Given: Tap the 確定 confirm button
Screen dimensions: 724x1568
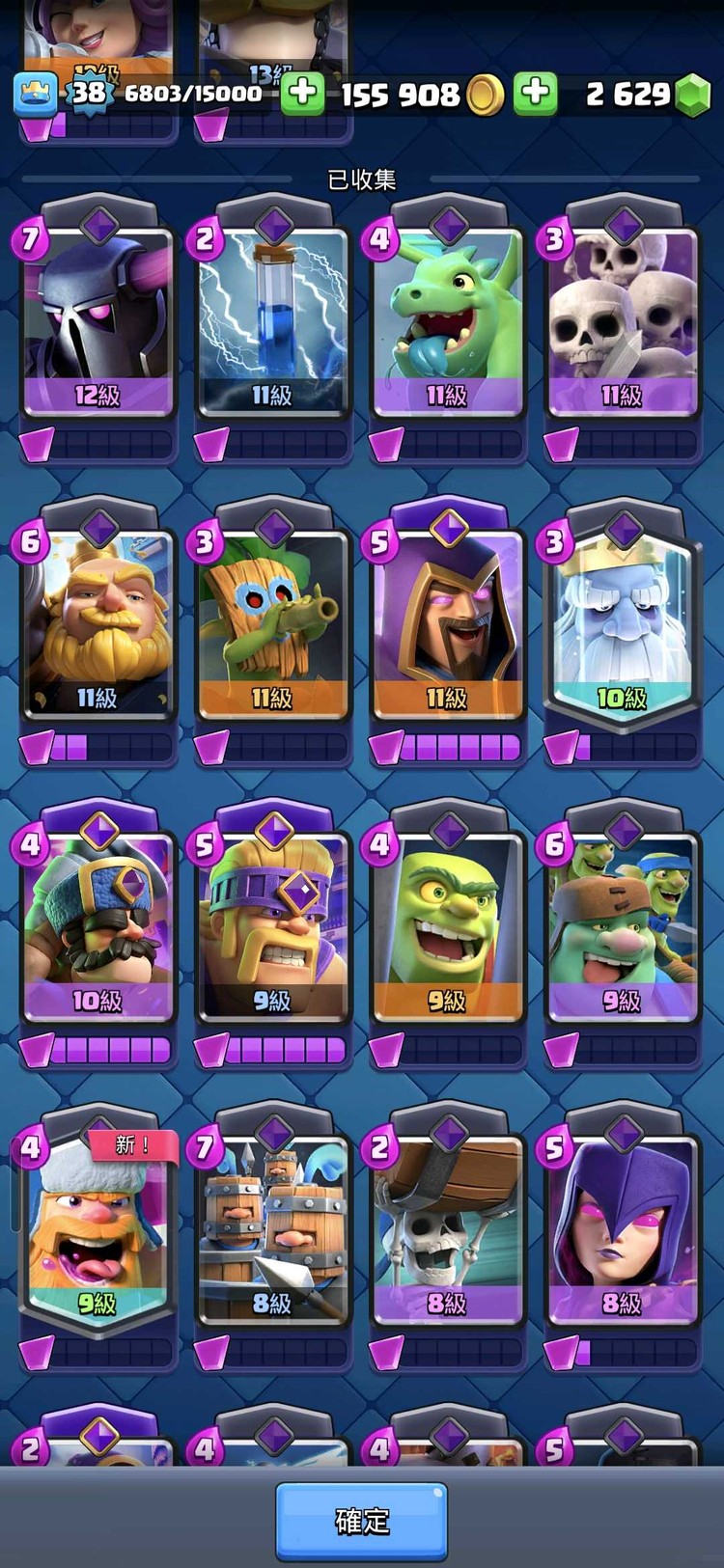Looking at the screenshot, I should coord(362,1522).
